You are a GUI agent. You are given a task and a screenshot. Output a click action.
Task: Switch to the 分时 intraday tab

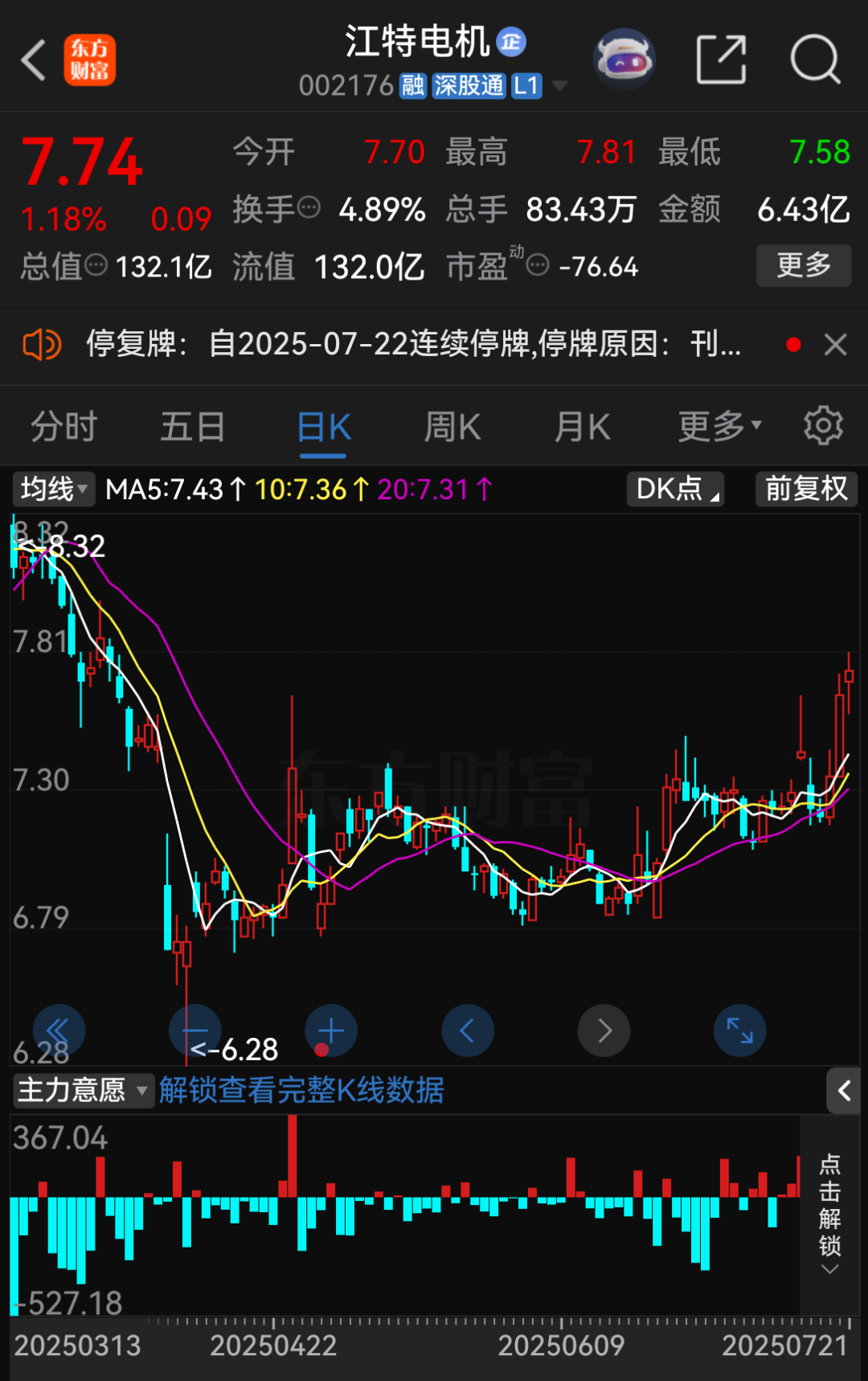(63, 427)
